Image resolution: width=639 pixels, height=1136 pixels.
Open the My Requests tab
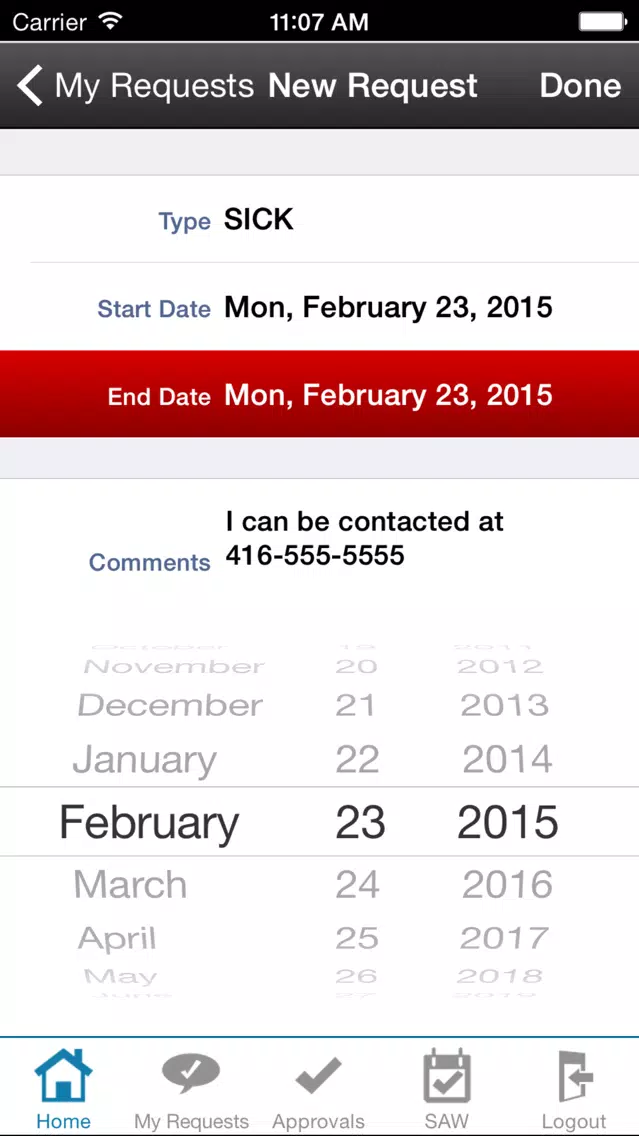pyautogui.click(x=191, y=1087)
